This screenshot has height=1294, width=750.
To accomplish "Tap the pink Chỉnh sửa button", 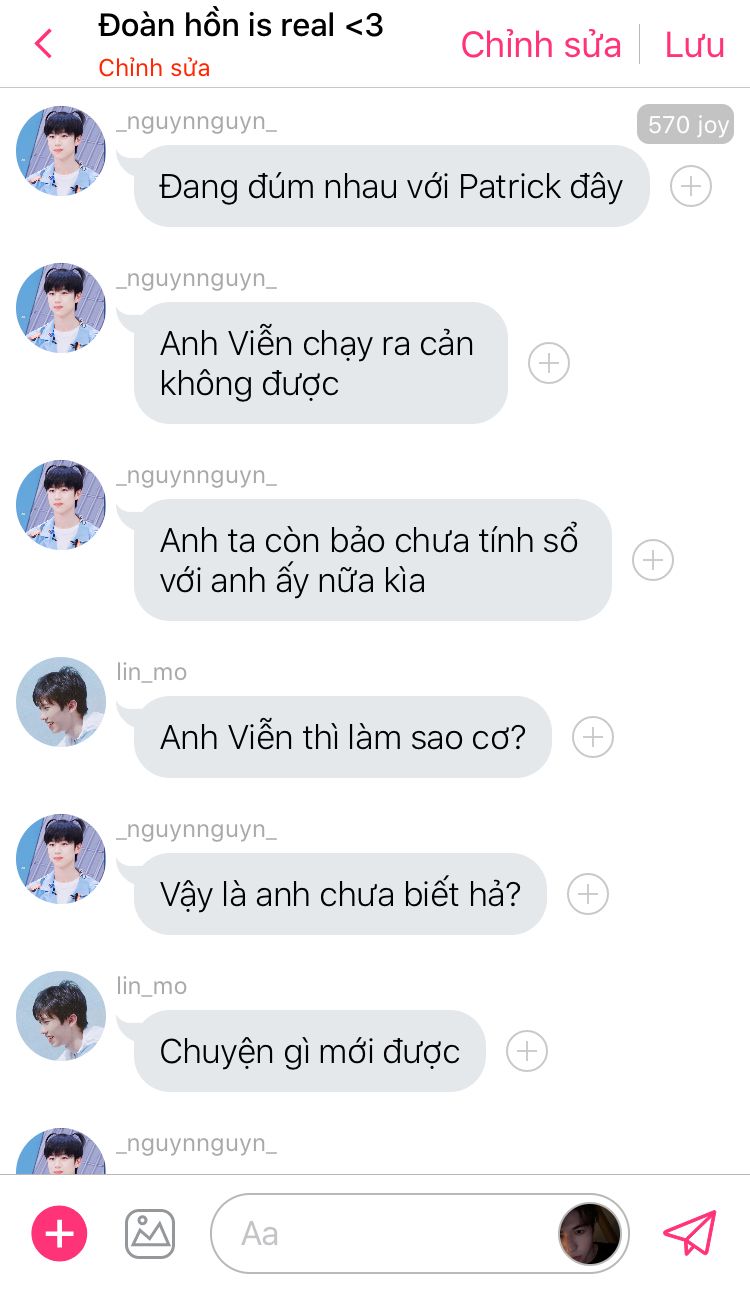I will click(x=540, y=45).
